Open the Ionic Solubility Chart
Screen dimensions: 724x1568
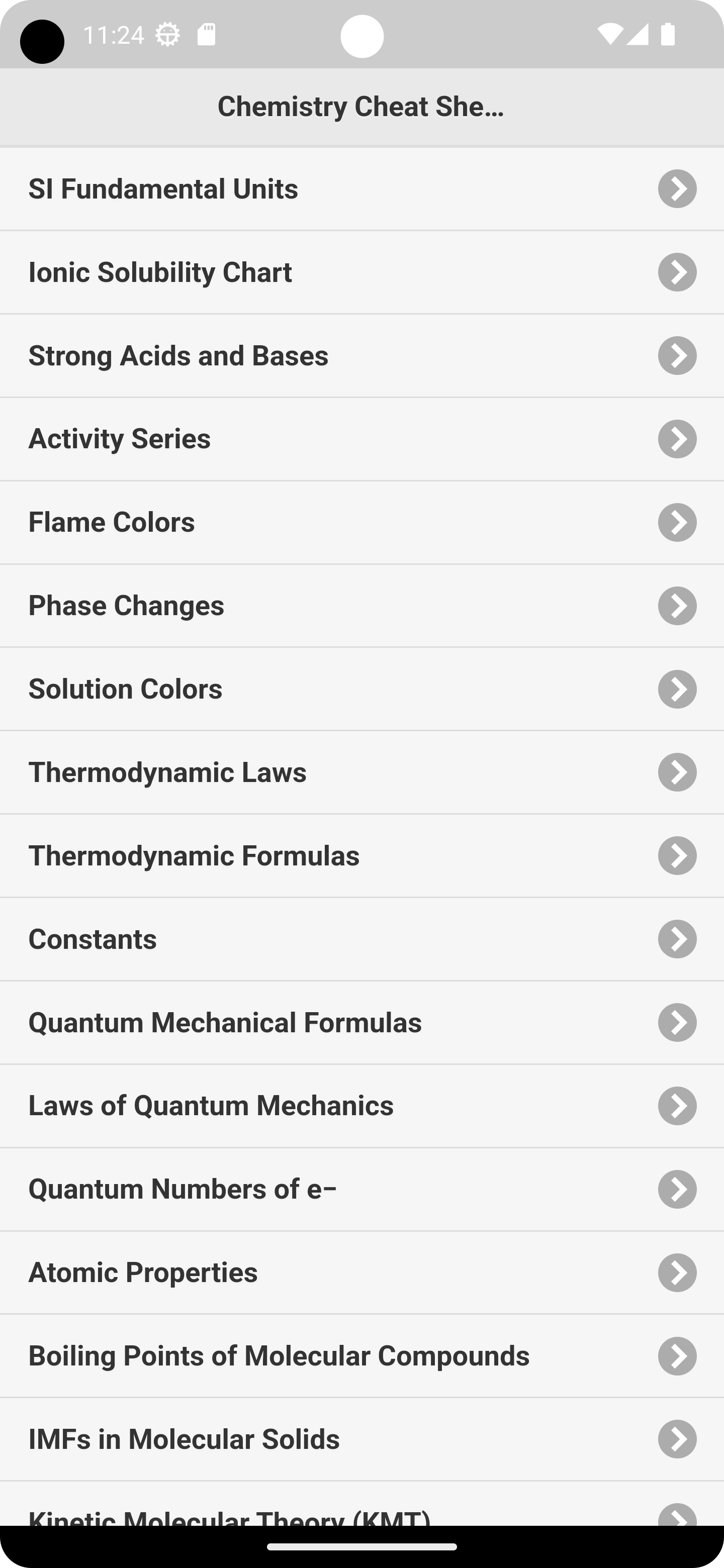tap(361, 272)
